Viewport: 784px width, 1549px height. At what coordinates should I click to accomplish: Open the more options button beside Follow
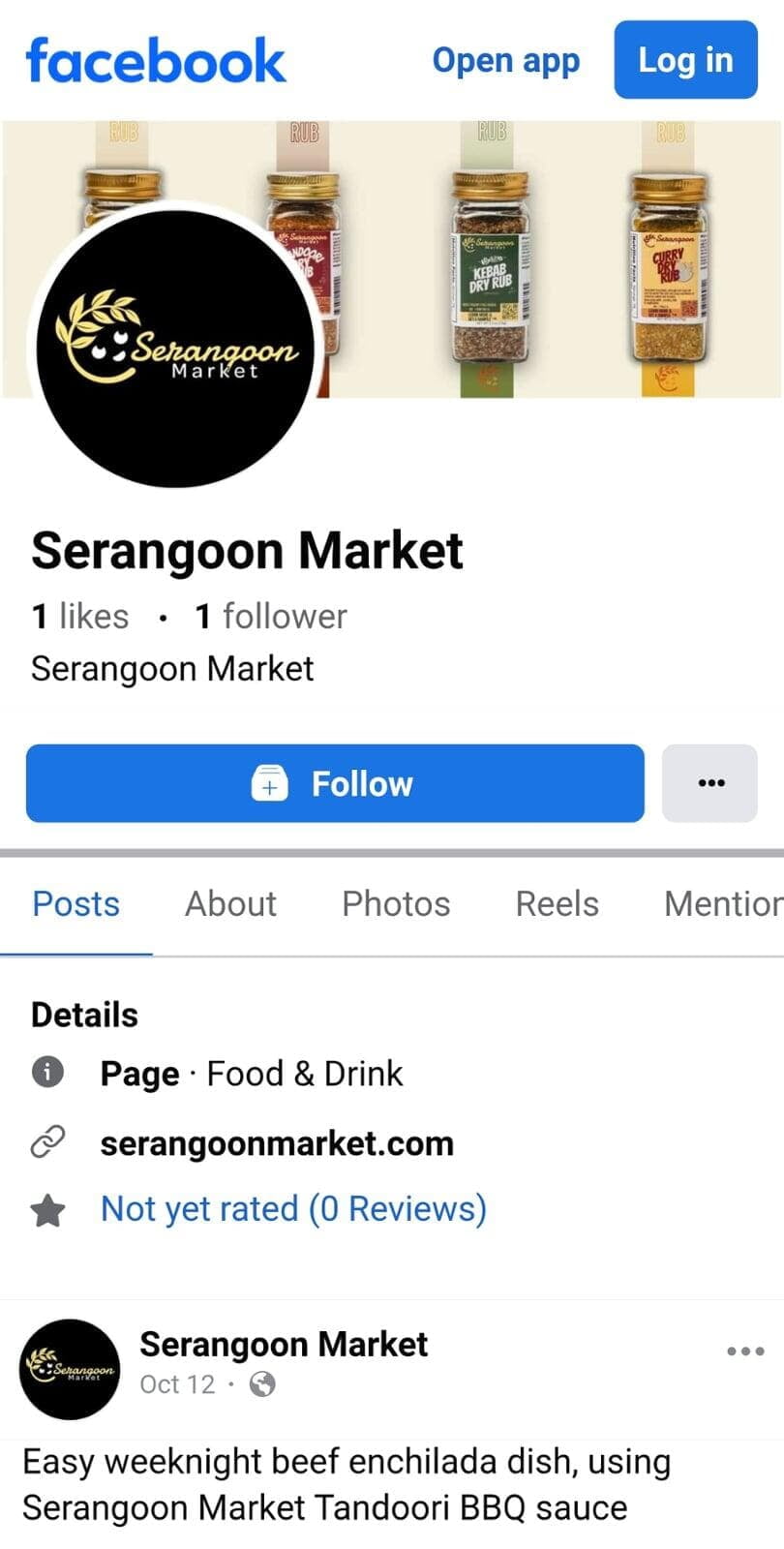(710, 783)
